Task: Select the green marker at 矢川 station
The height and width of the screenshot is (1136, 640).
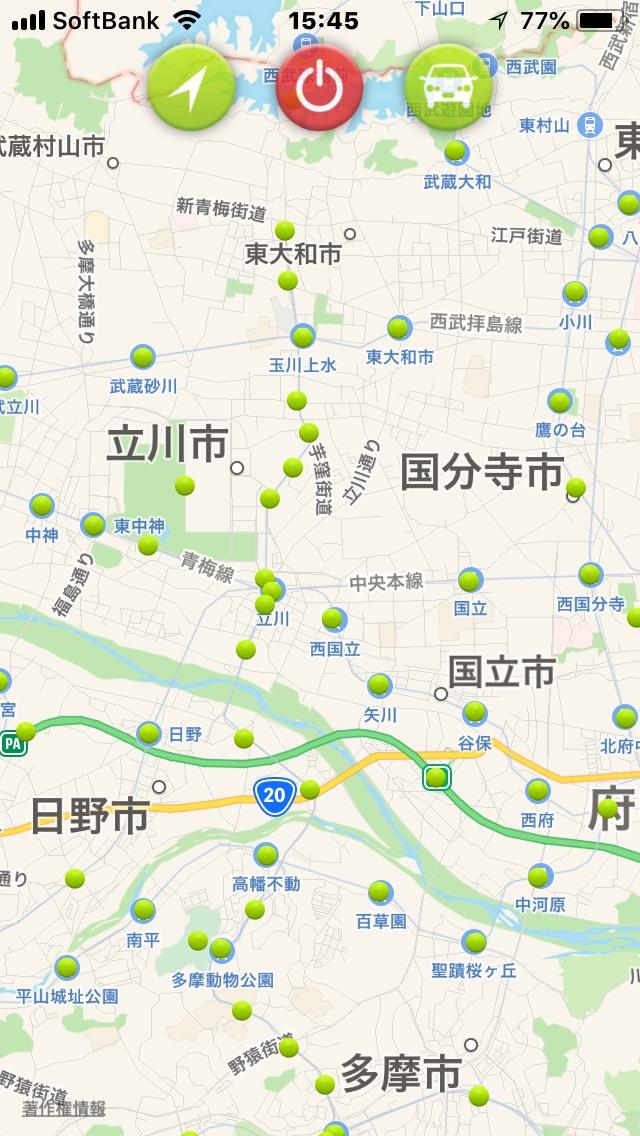Action: click(379, 686)
